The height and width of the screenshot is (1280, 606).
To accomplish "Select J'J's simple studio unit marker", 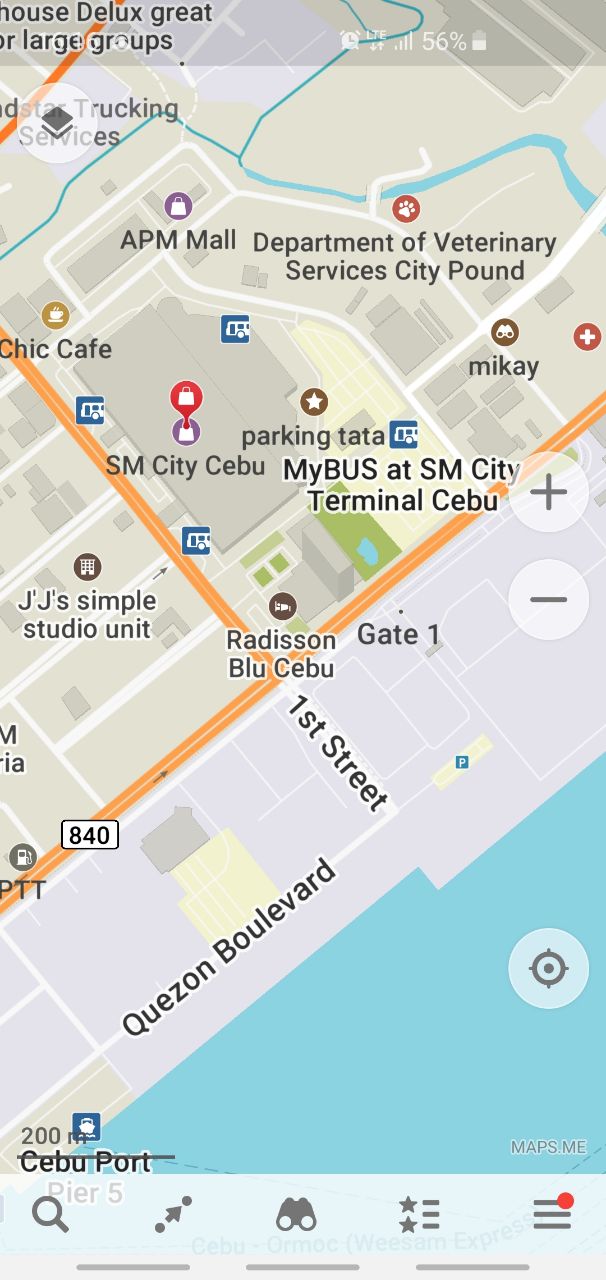I will click(87, 567).
